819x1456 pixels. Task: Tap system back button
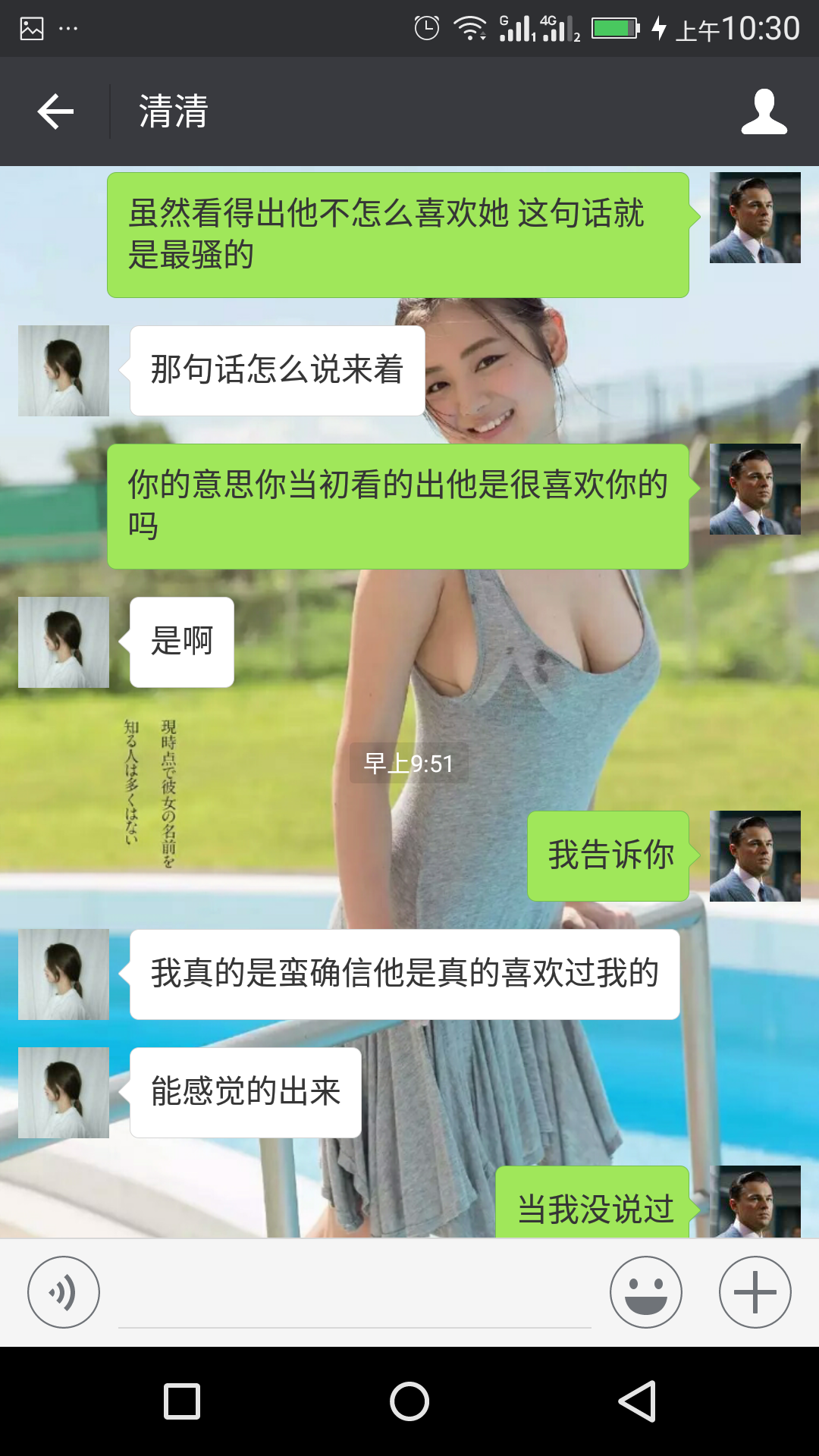pyautogui.click(x=637, y=1401)
